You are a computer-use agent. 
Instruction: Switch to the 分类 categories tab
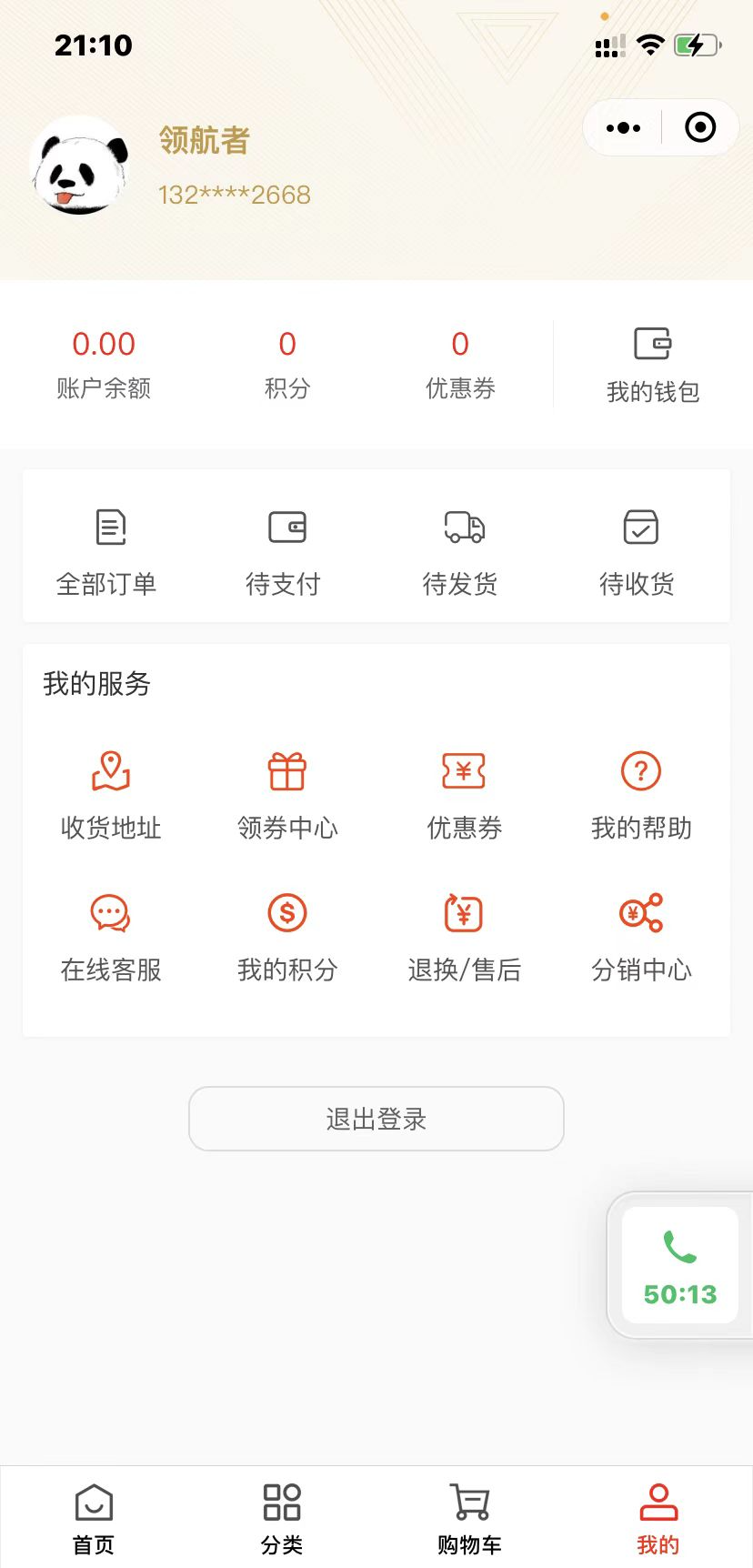[282, 1519]
